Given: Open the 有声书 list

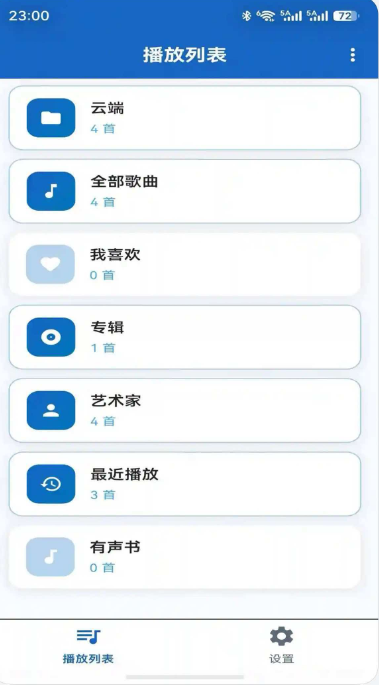Looking at the screenshot, I should click(185, 557).
